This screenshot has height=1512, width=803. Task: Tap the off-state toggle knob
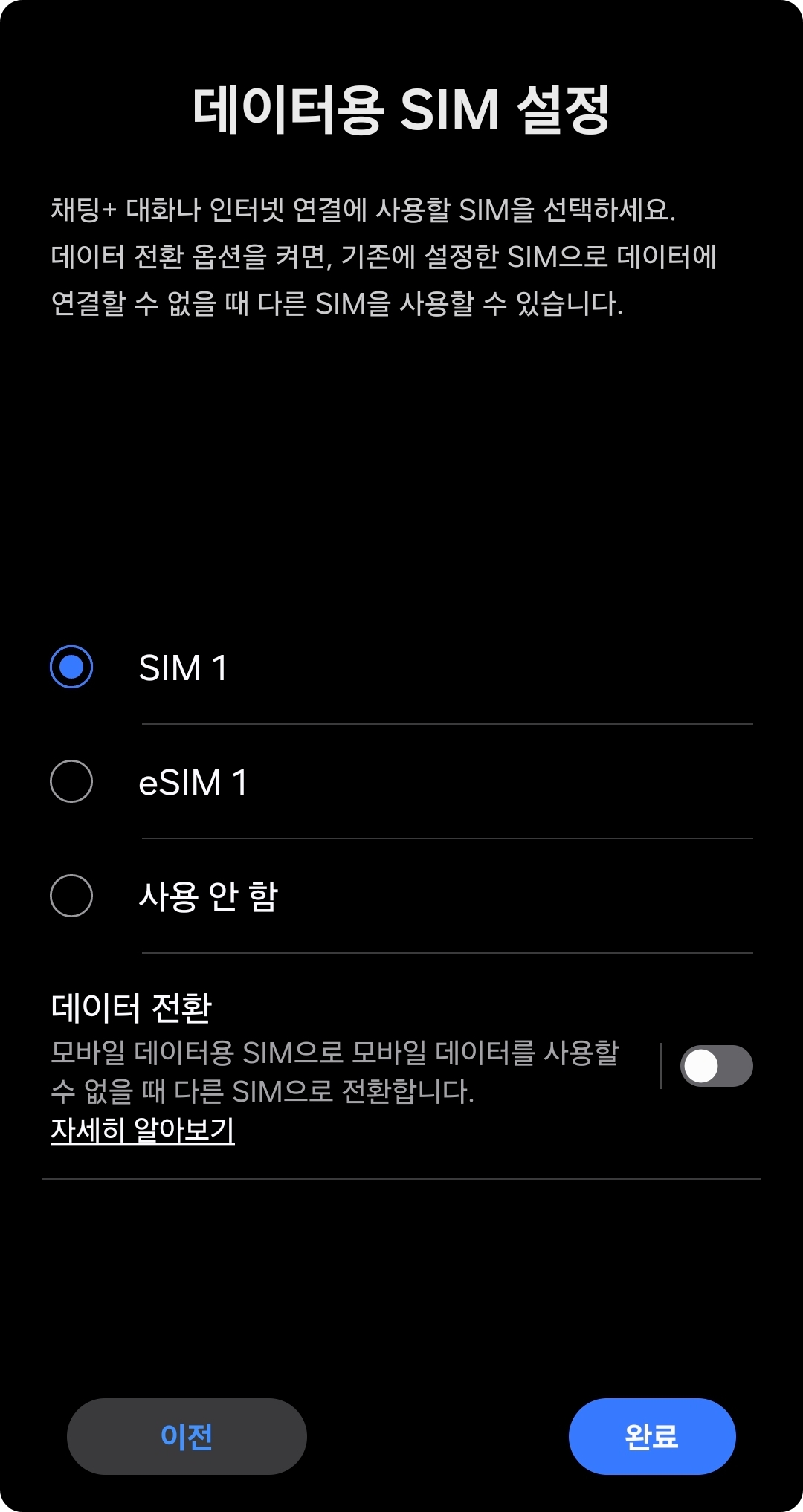[699, 1064]
